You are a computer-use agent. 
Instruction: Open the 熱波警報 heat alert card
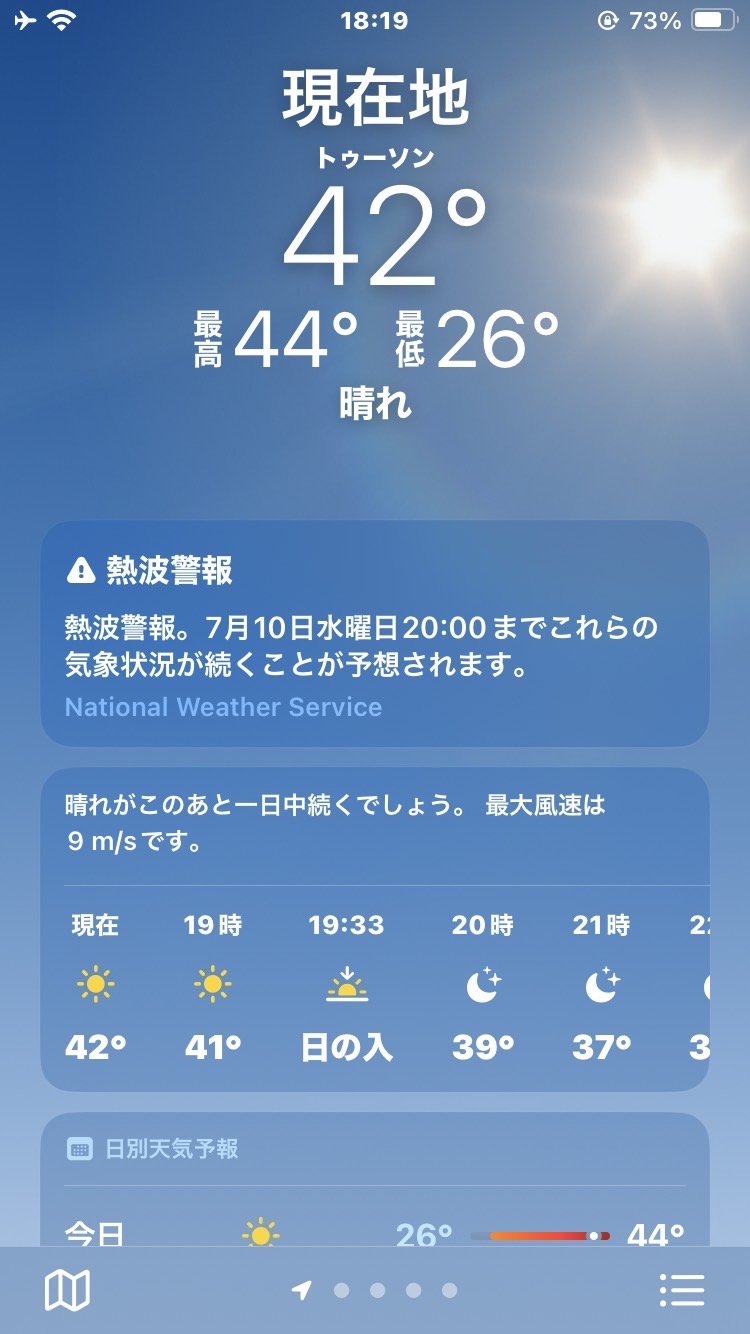coord(374,633)
